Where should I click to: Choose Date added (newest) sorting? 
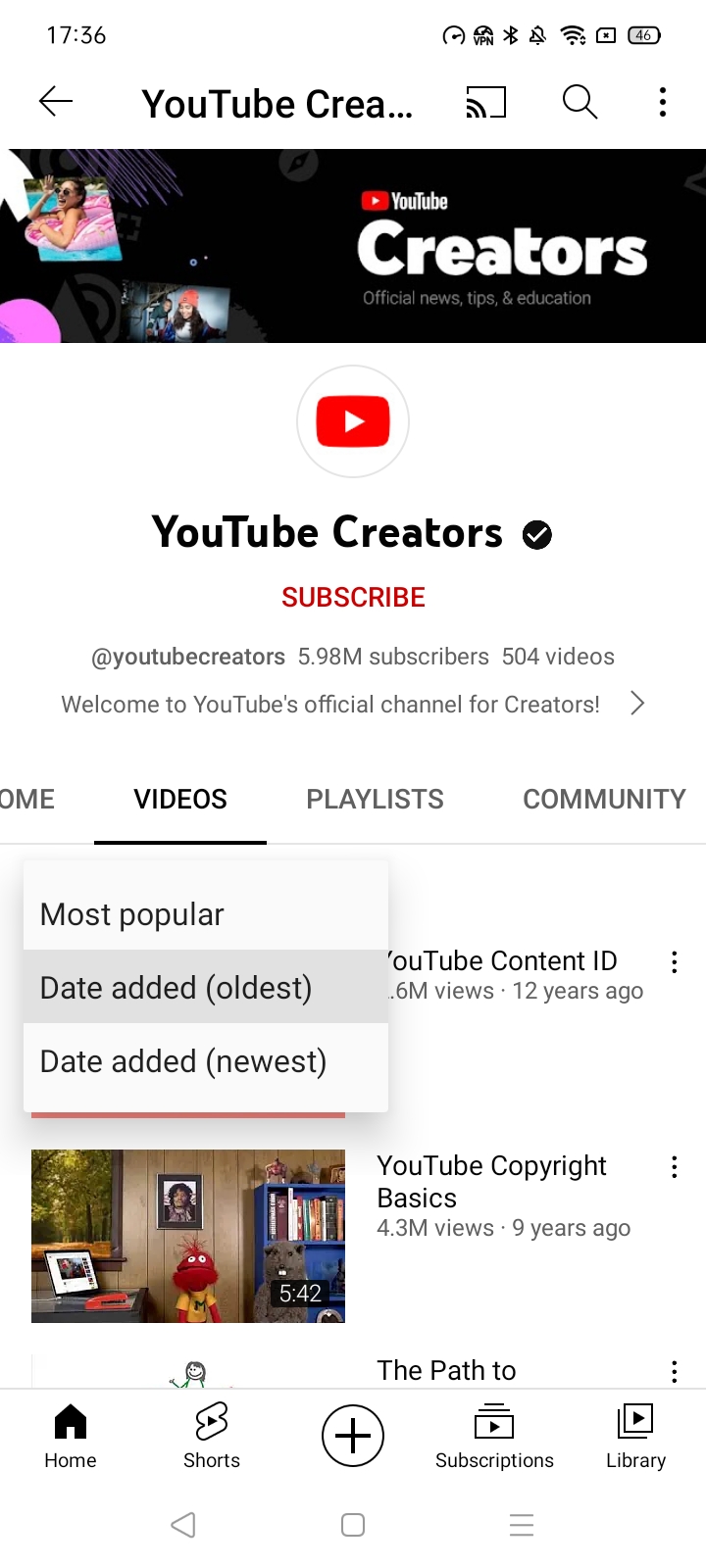coord(205,1061)
